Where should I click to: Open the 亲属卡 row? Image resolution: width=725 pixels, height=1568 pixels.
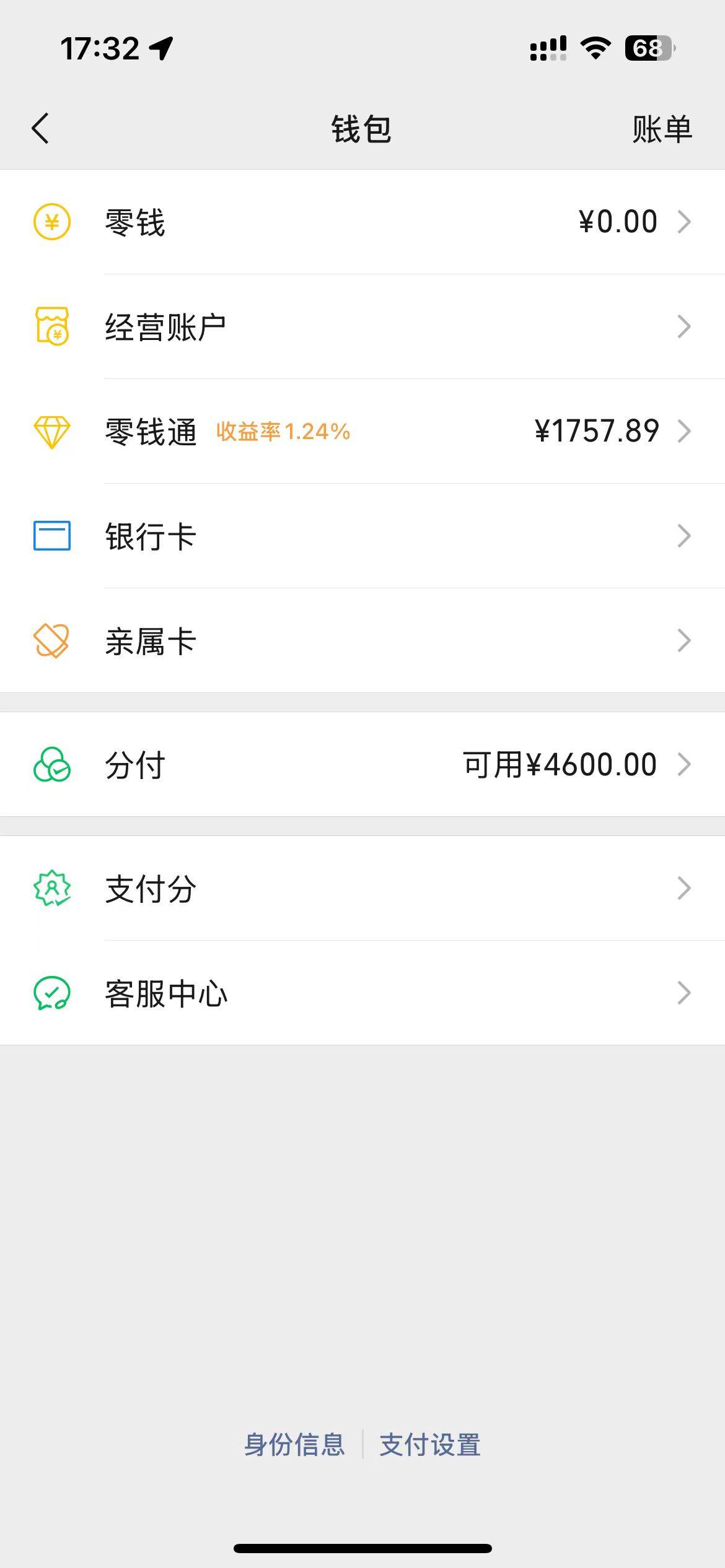pos(362,640)
